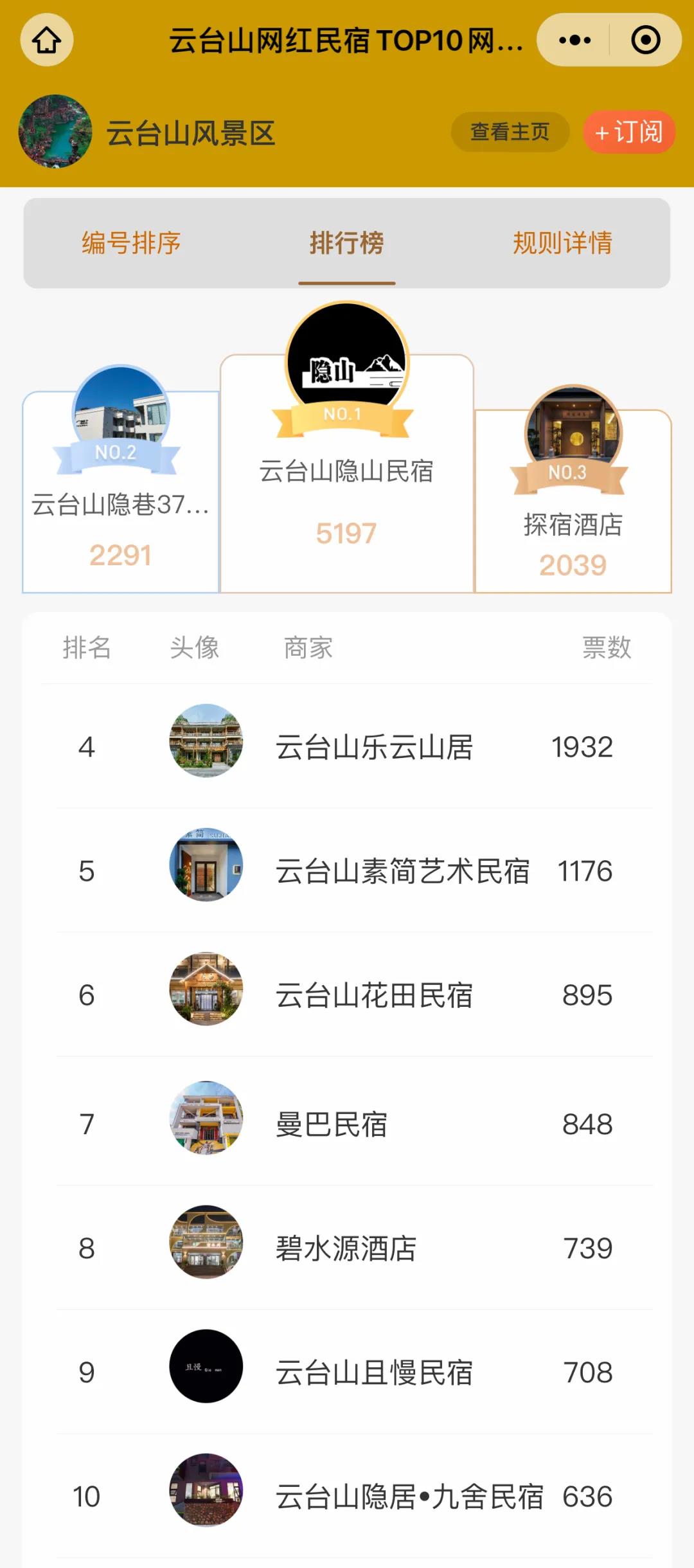
Task: Open the 云台山乐云山居 entry
Action: [374, 747]
